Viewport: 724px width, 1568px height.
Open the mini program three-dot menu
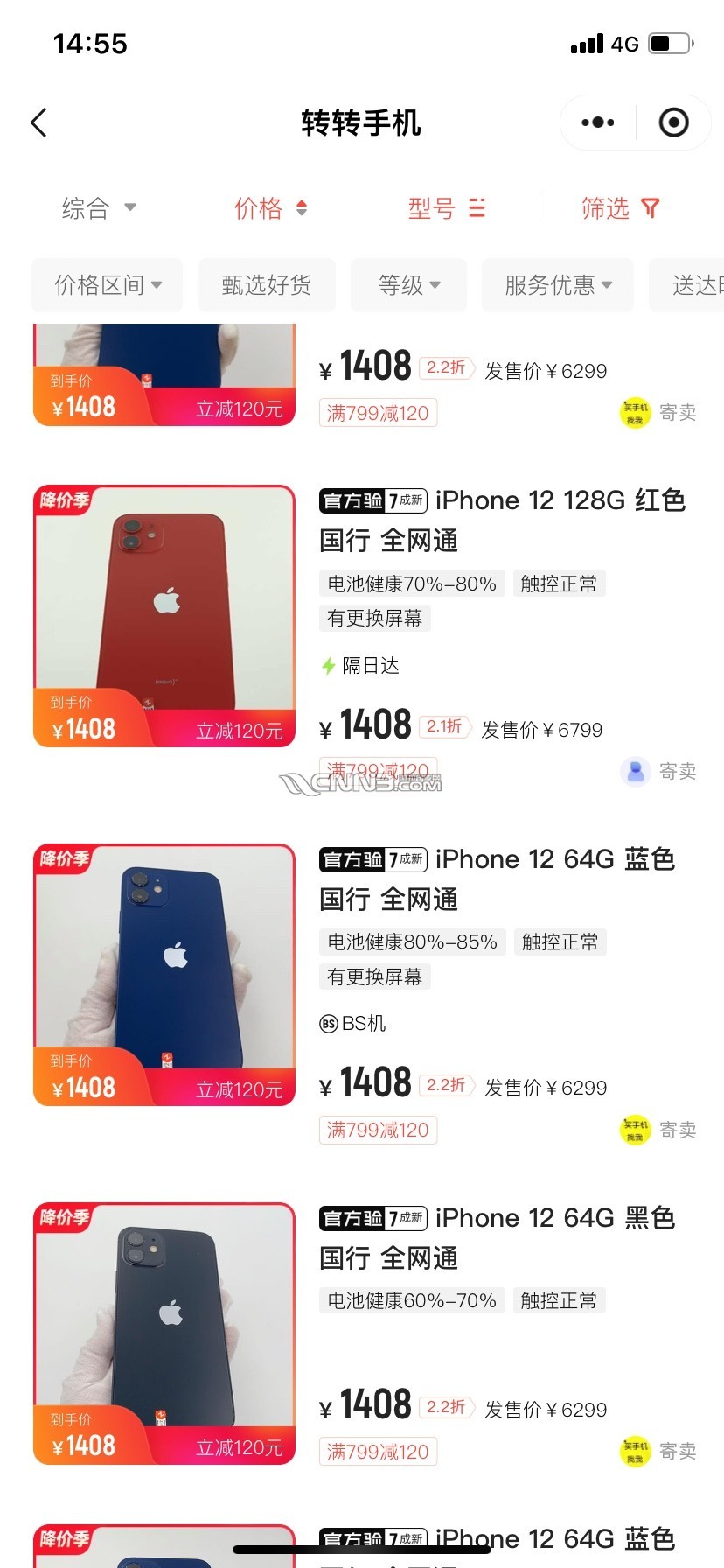click(x=598, y=122)
